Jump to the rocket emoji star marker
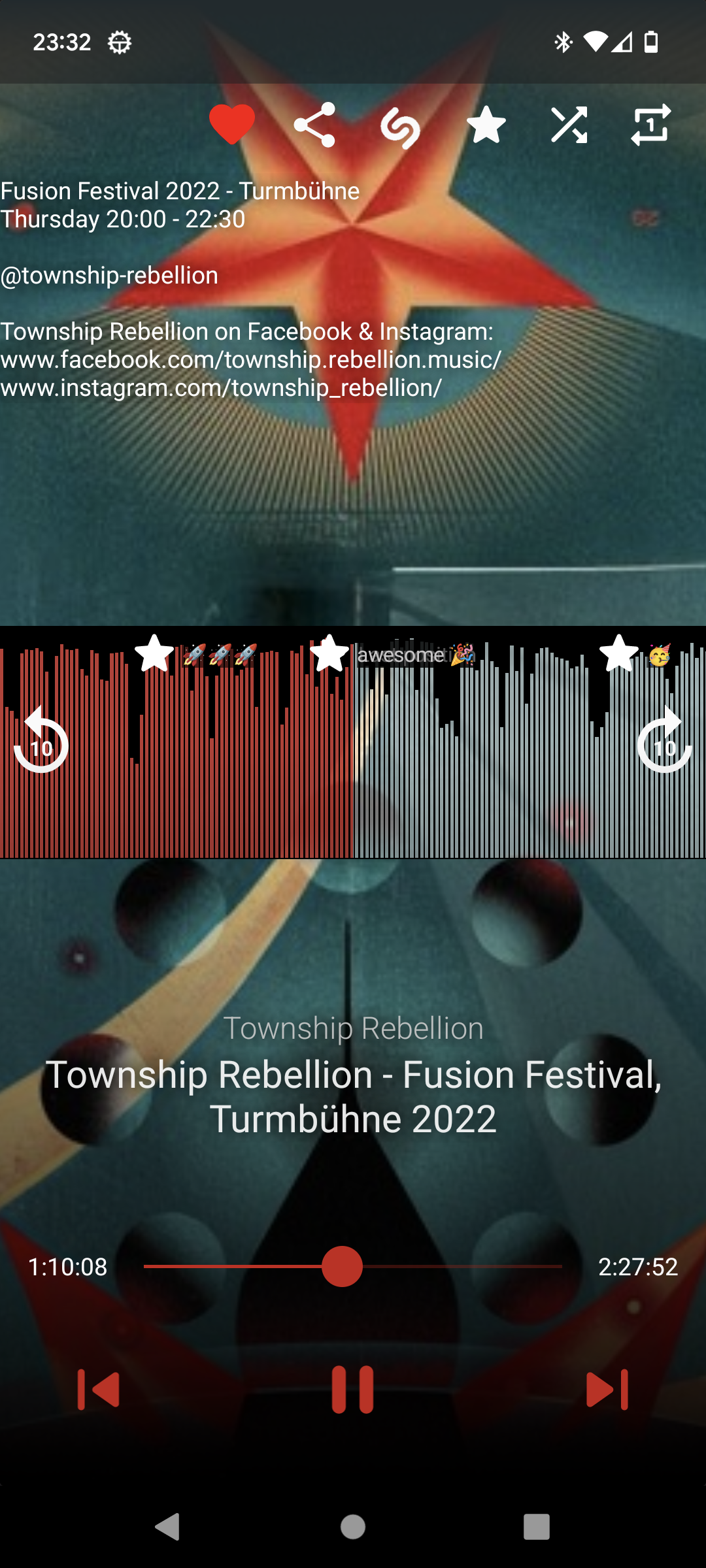The width and height of the screenshot is (706, 1568). click(x=154, y=653)
